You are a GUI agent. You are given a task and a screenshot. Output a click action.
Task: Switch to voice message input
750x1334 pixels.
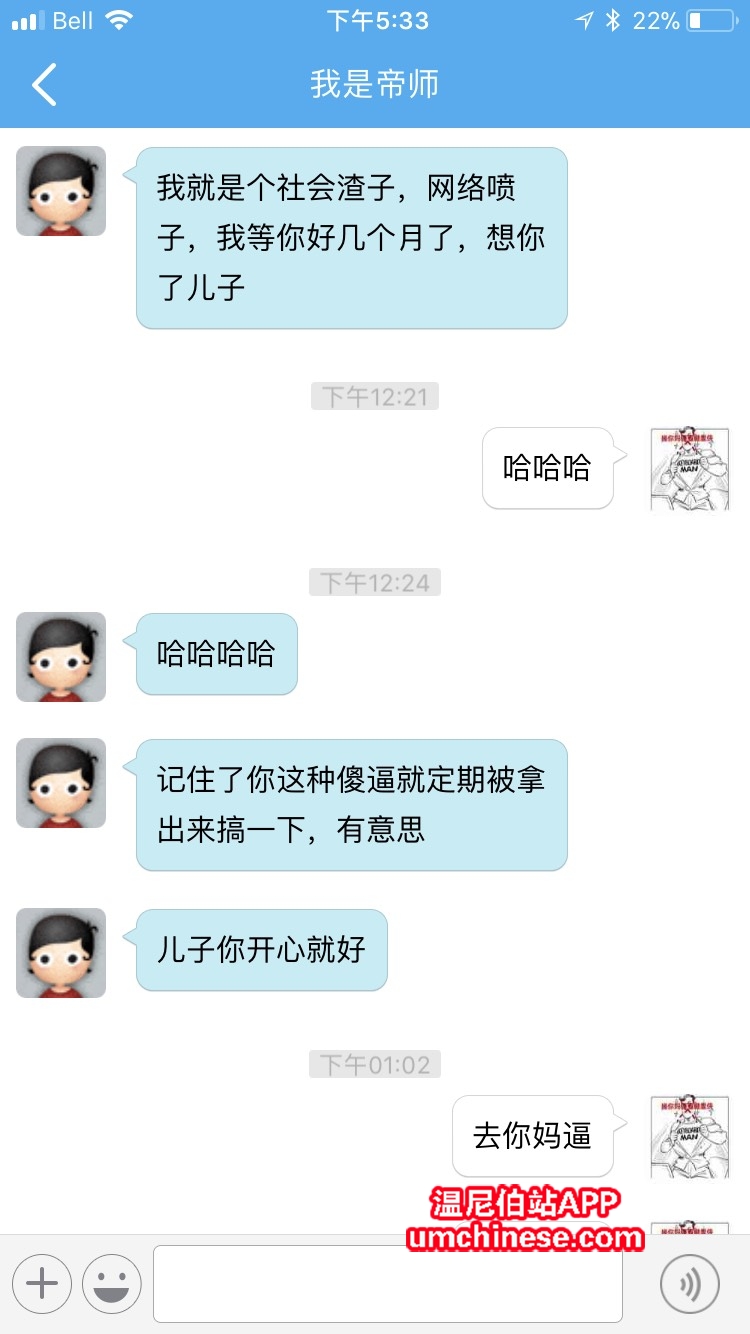(690, 1283)
